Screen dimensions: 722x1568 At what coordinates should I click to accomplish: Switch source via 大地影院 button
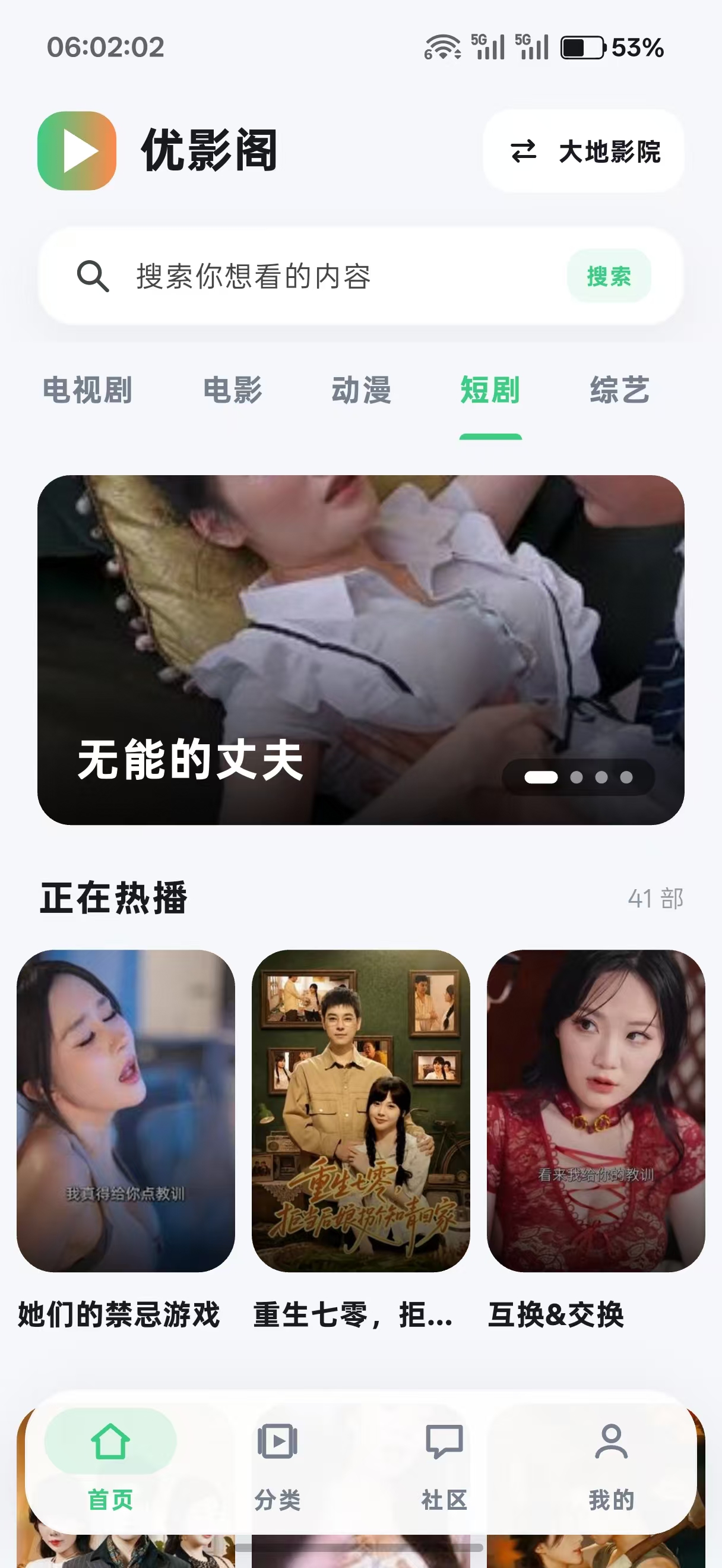[x=583, y=151]
